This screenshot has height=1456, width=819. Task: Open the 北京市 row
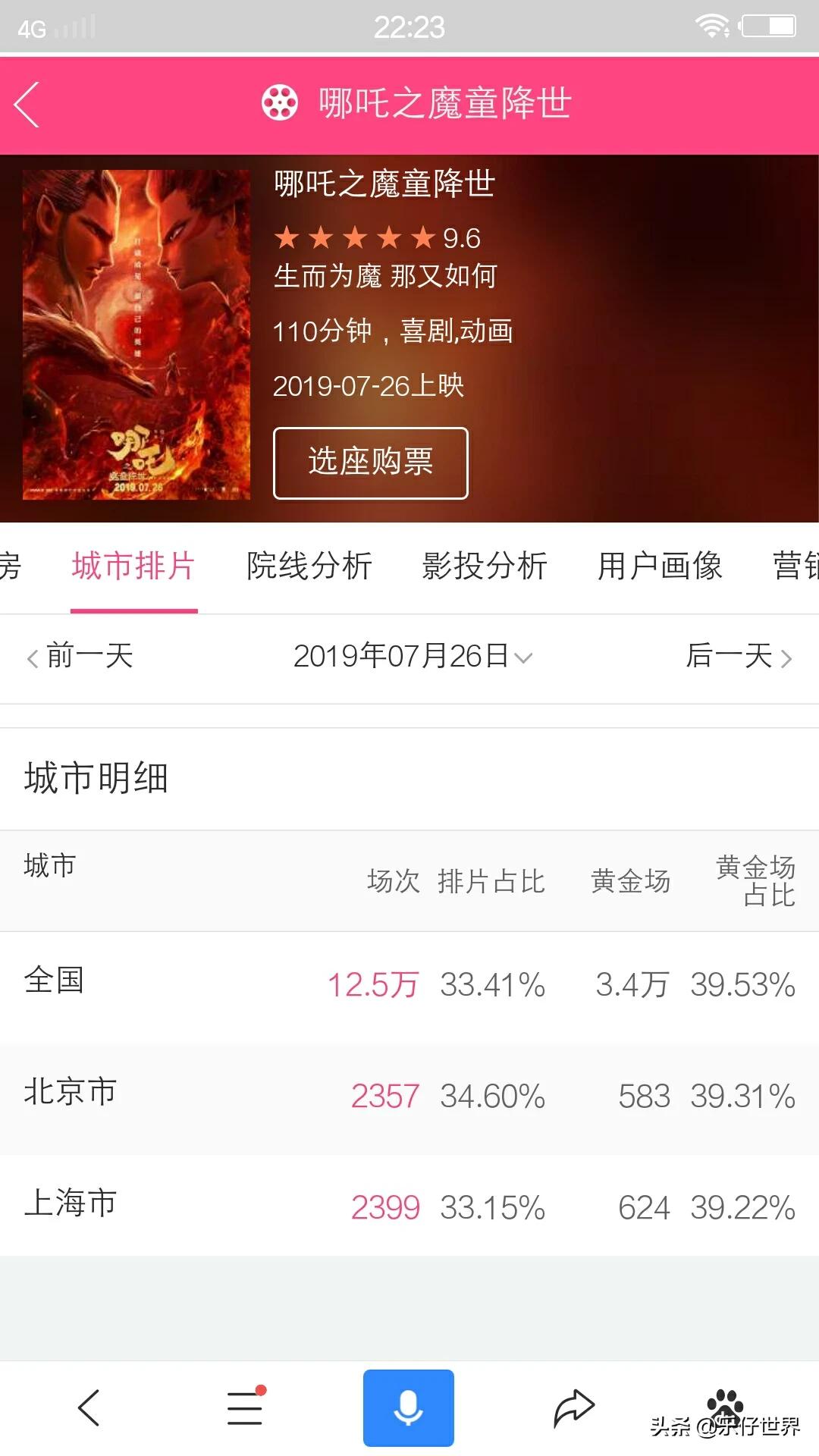(x=409, y=1098)
